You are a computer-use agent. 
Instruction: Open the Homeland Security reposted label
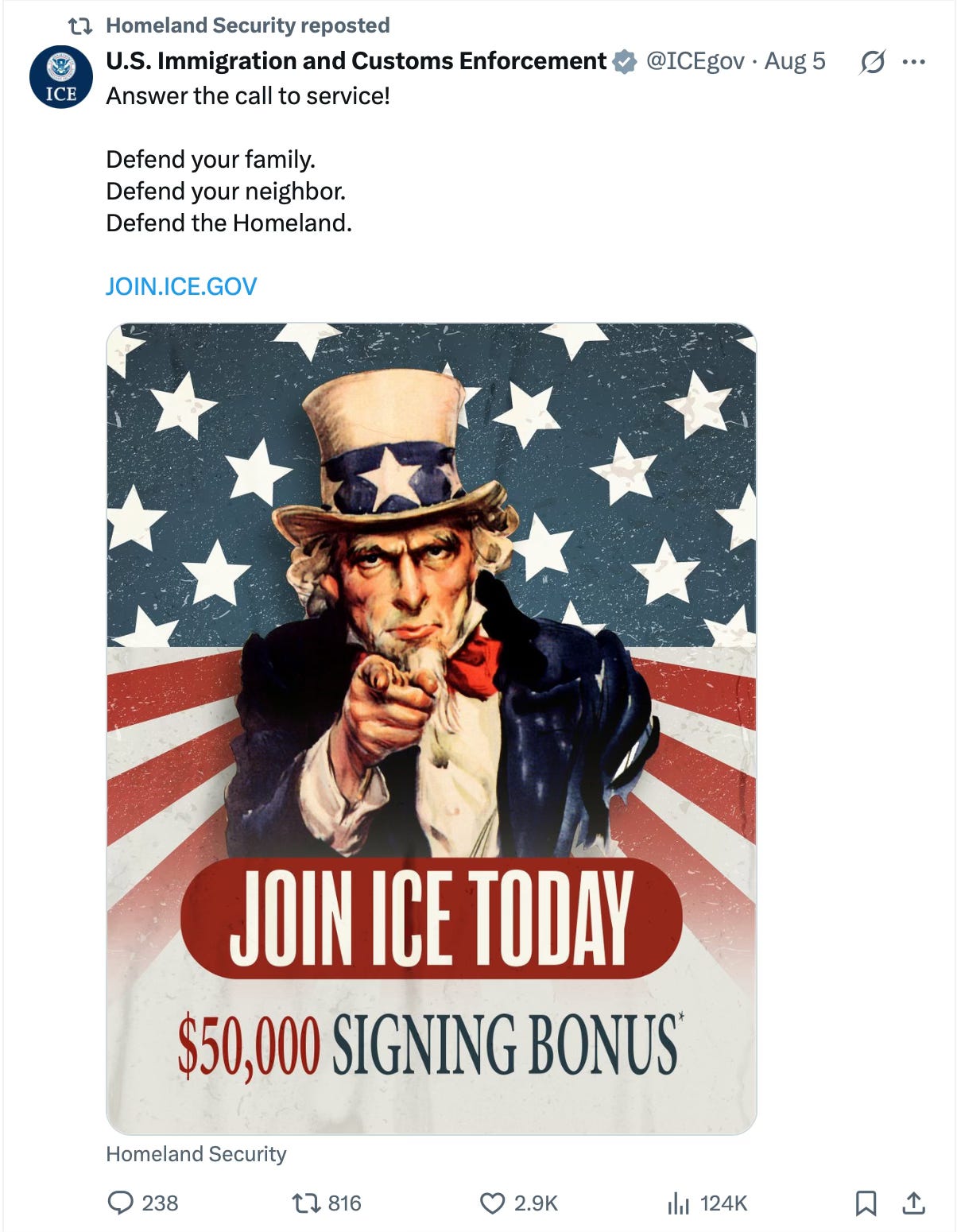[247, 25]
